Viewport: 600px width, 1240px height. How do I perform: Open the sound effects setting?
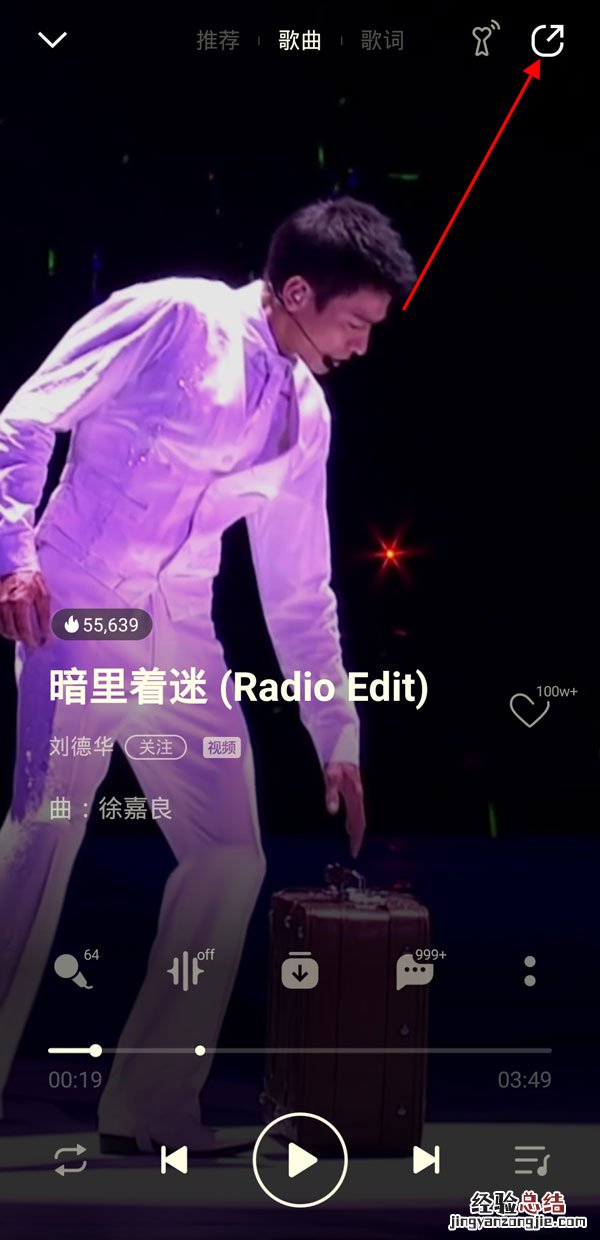tap(186, 971)
